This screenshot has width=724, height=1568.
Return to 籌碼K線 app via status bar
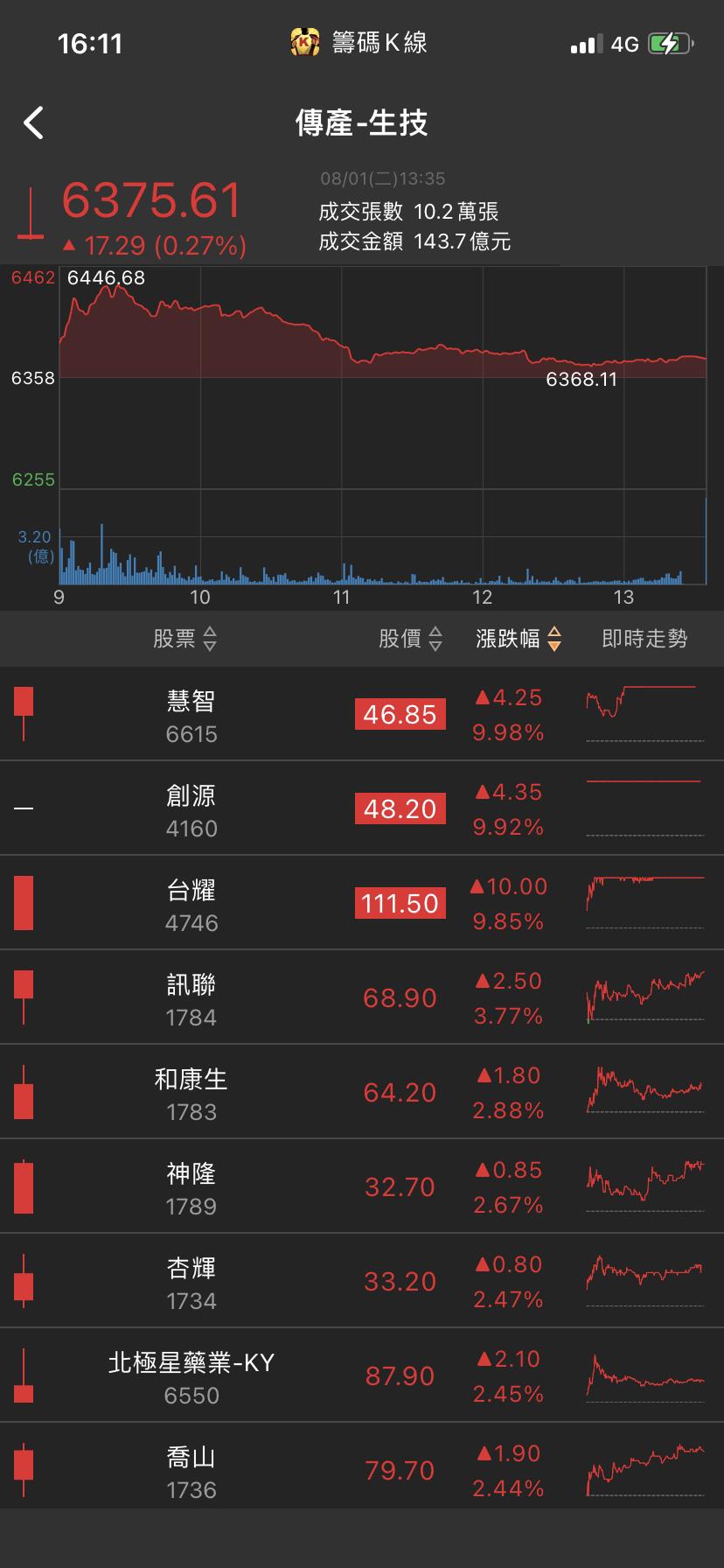tap(359, 42)
